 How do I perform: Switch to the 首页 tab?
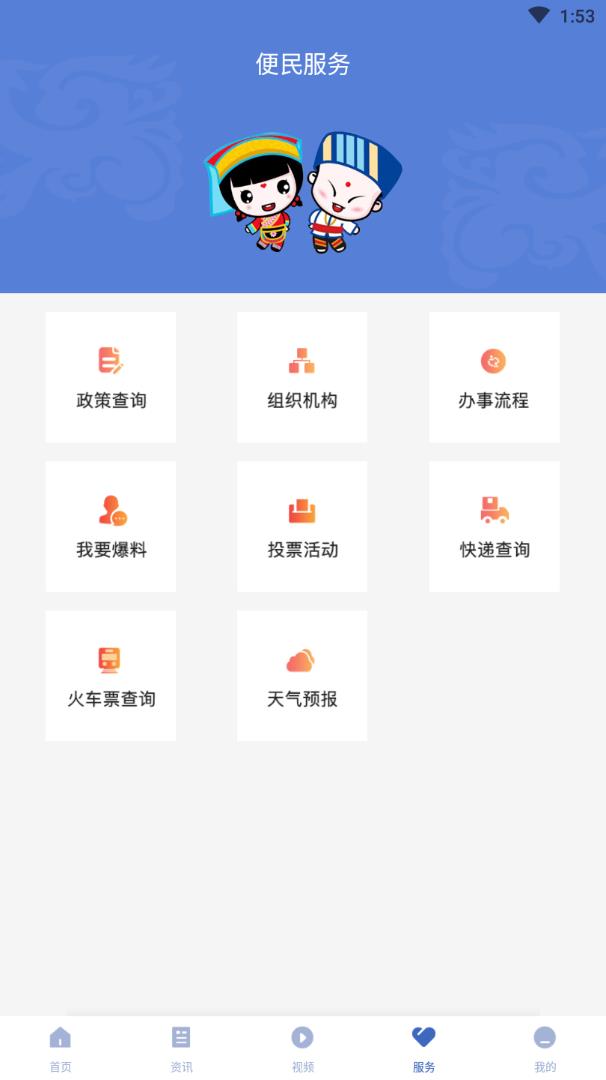pos(61,1048)
